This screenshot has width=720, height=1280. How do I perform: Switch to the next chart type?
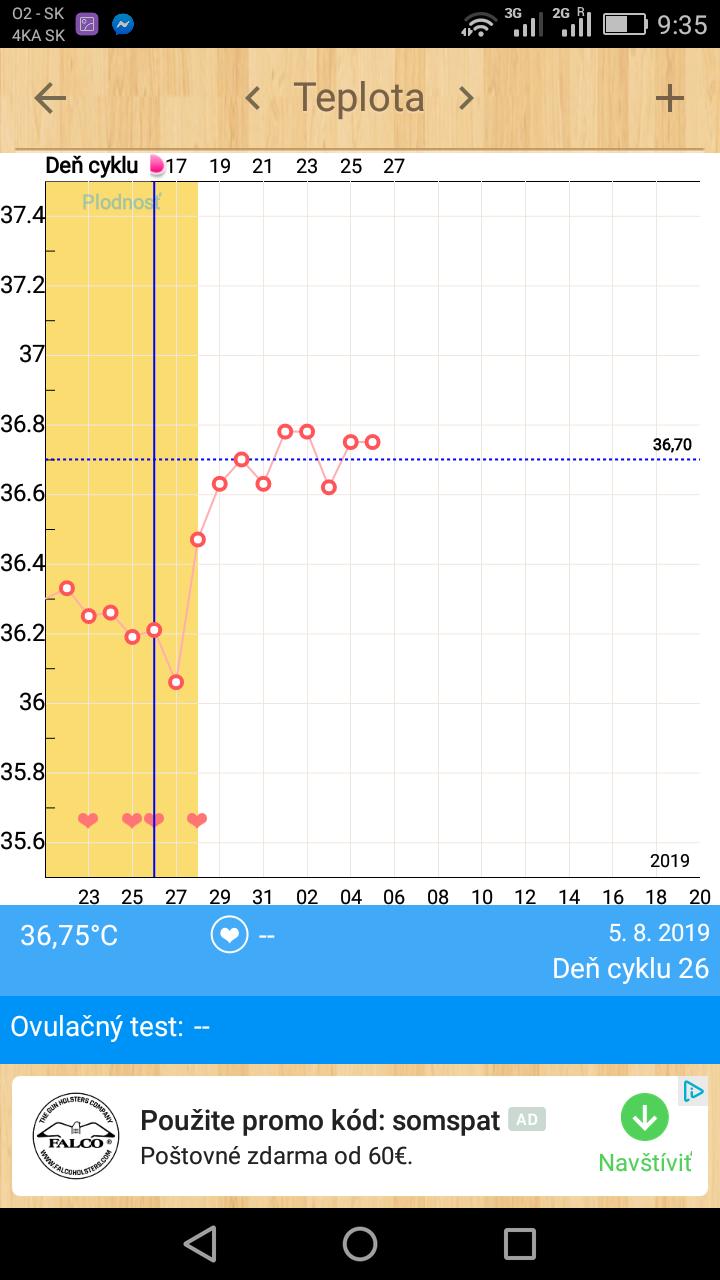pyautogui.click(x=466, y=98)
